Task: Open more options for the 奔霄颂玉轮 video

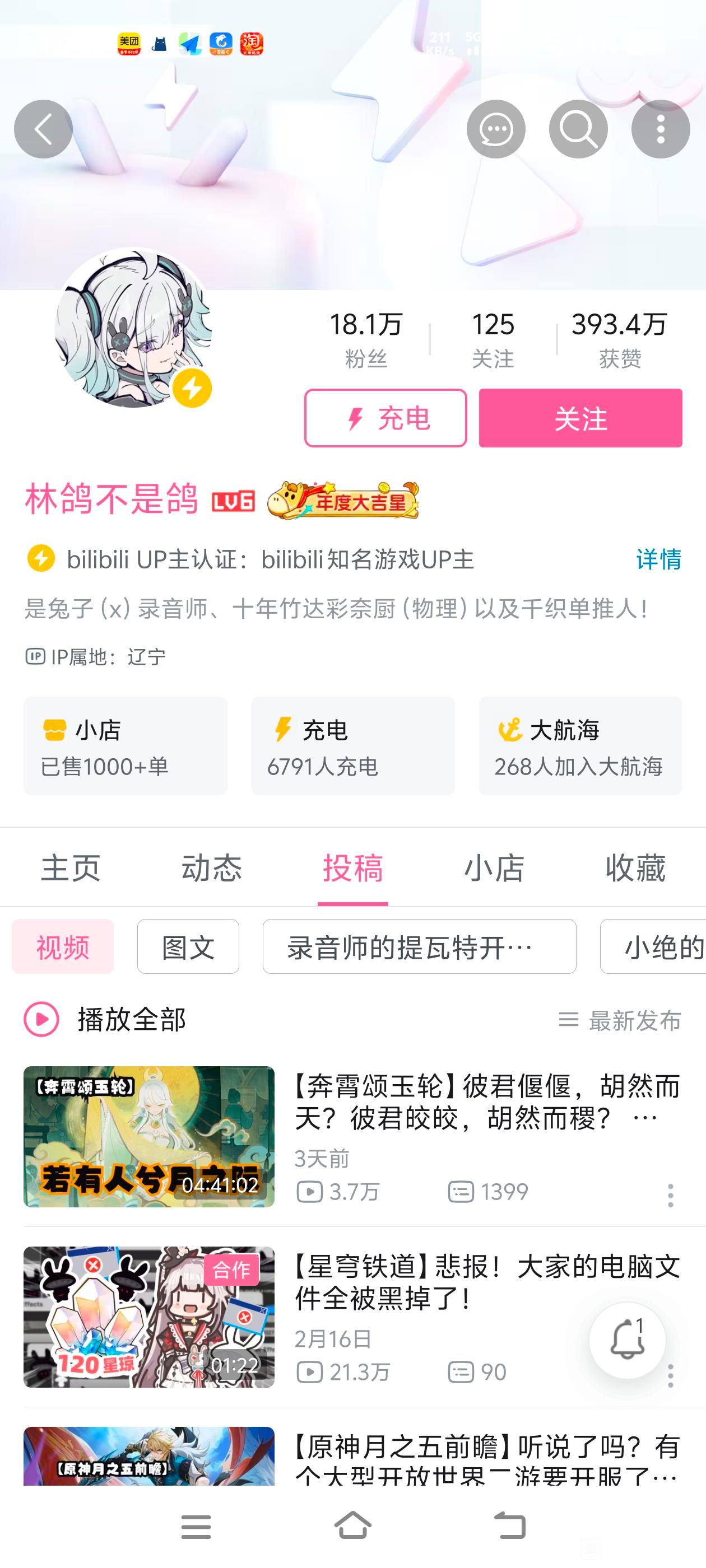Action: pos(671,1195)
